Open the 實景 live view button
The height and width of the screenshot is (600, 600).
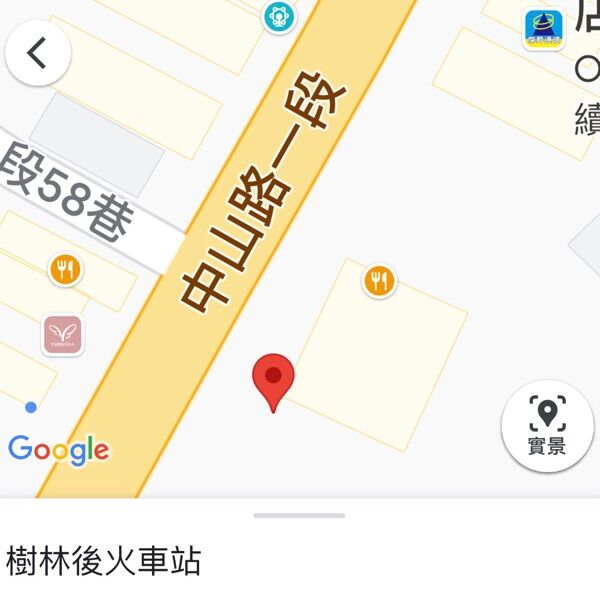click(x=547, y=424)
